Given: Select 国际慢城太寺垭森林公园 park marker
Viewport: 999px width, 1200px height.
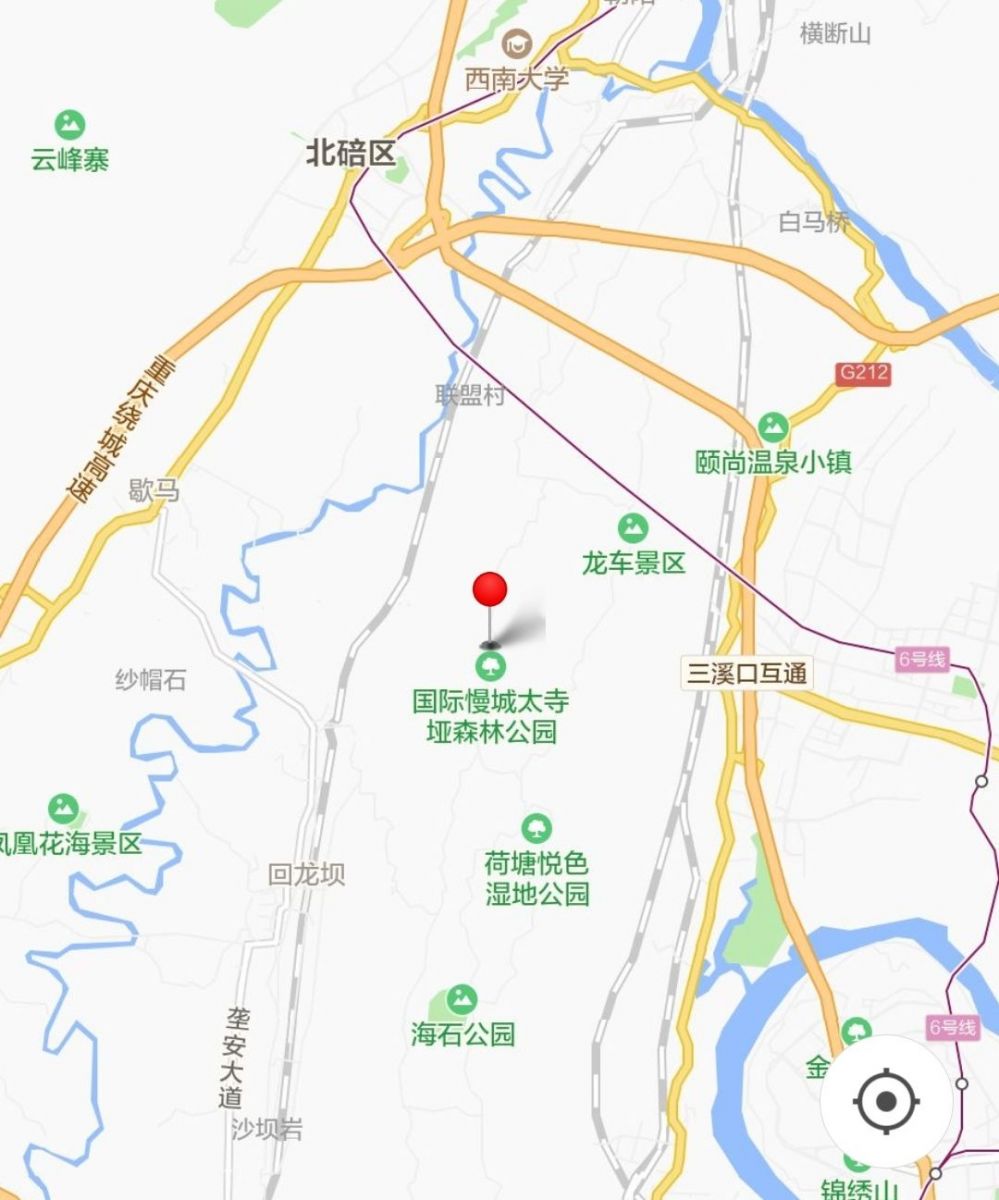Looking at the screenshot, I should 490,665.
